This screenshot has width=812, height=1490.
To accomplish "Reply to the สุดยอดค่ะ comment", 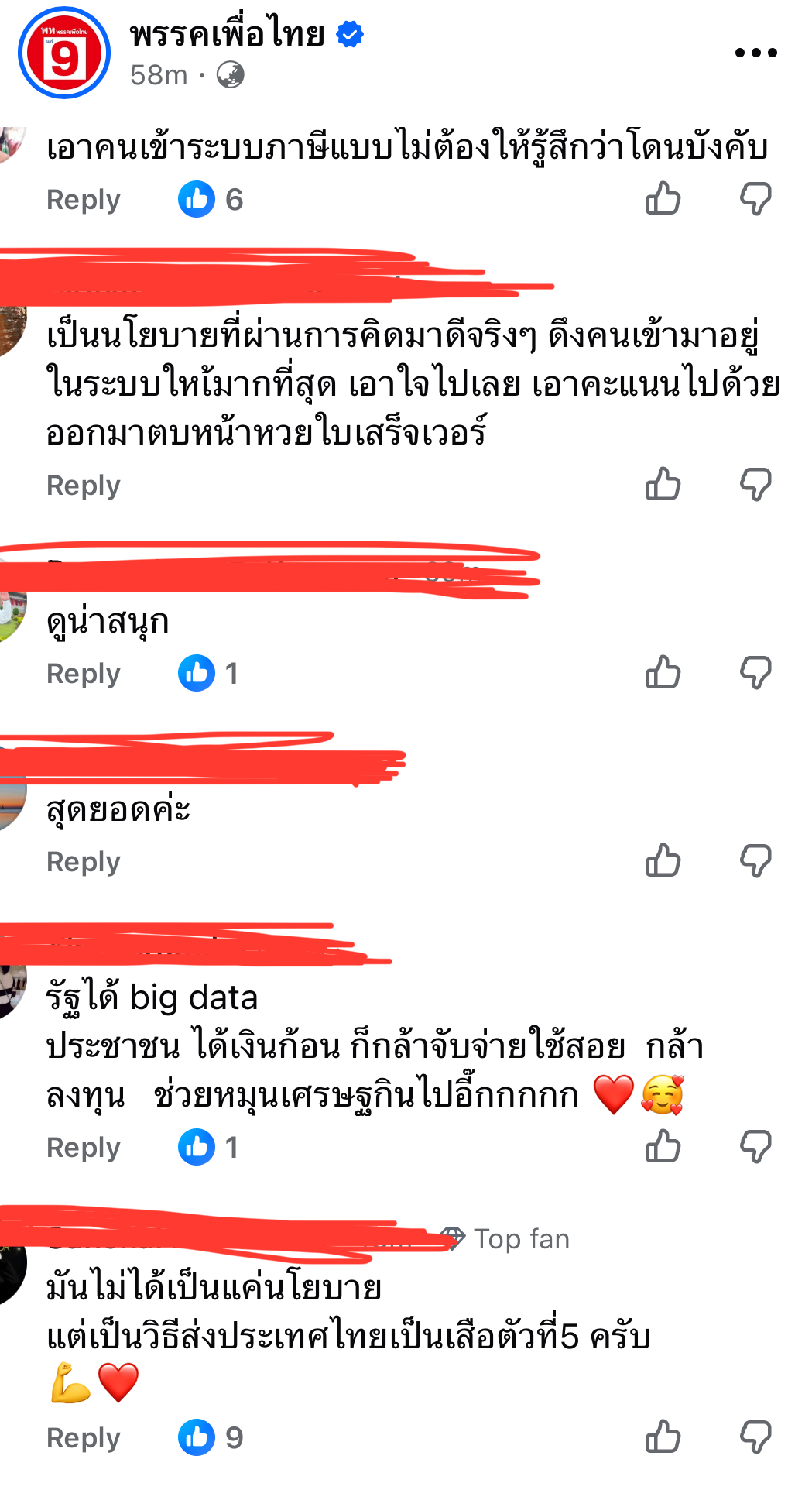I will pyautogui.click(x=84, y=862).
